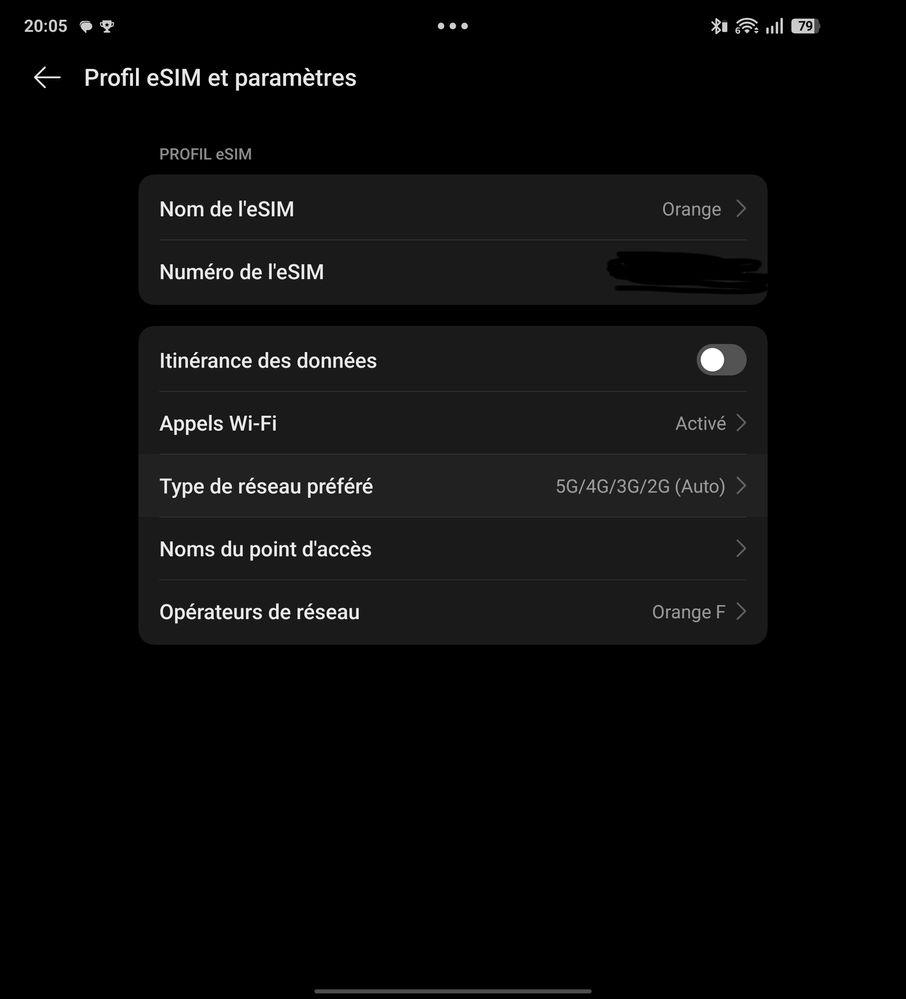The image size is (906, 999).
Task: Select Type de réseau préféré
Action: pos(452,486)
